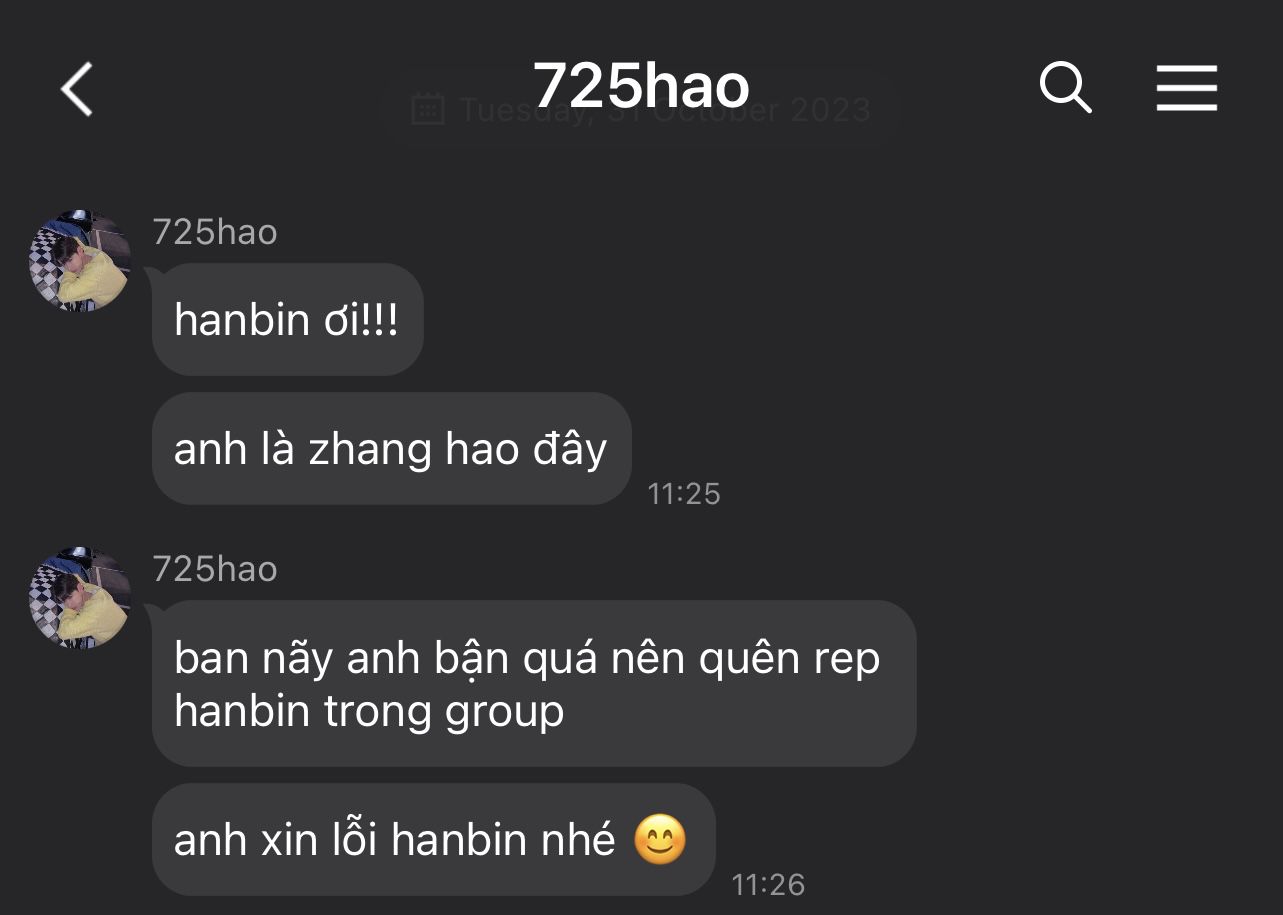Open 725hao's profile picture beside "hanbin ơi!!!"
Image resolution: width=1283 pixels, height=915 pixels.
(80, 262)
